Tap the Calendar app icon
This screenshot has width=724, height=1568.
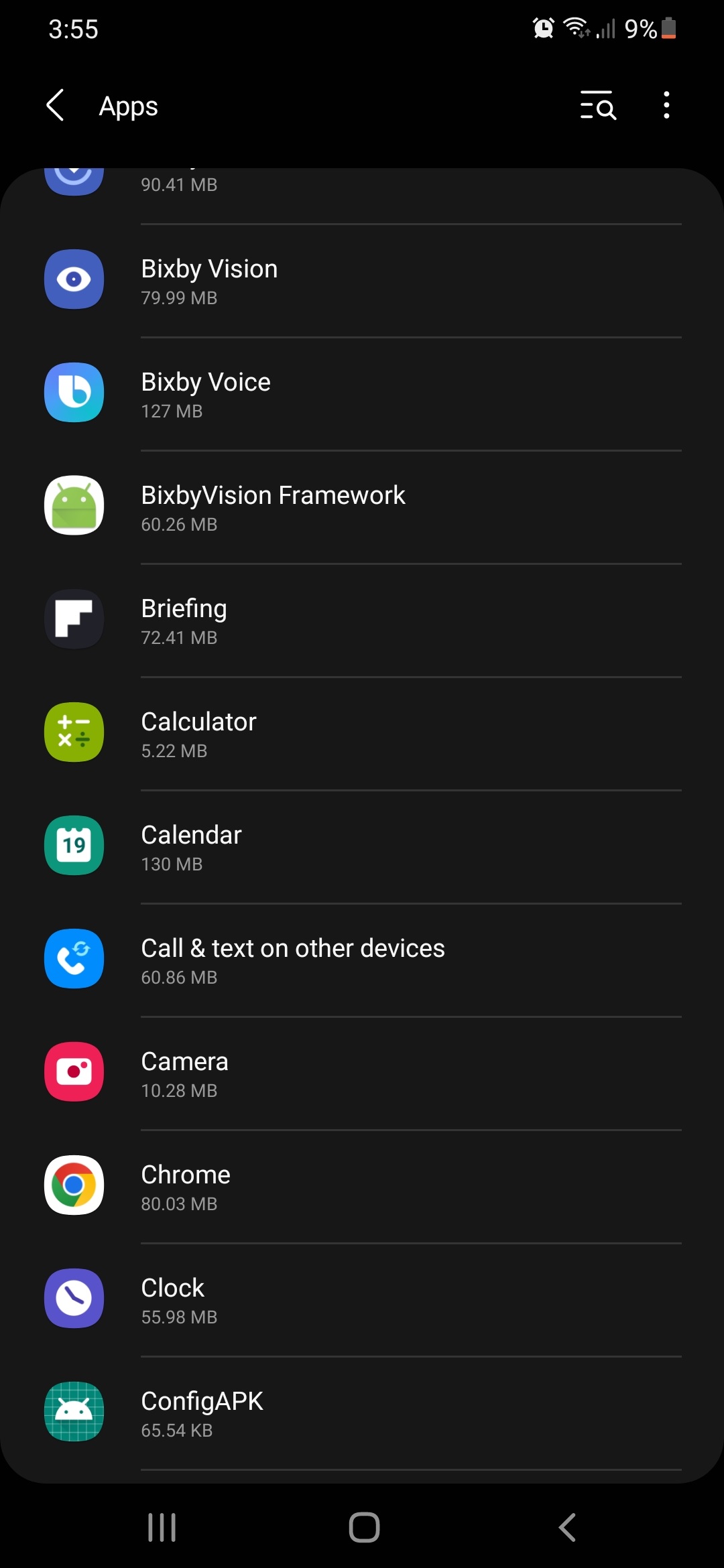74,846
